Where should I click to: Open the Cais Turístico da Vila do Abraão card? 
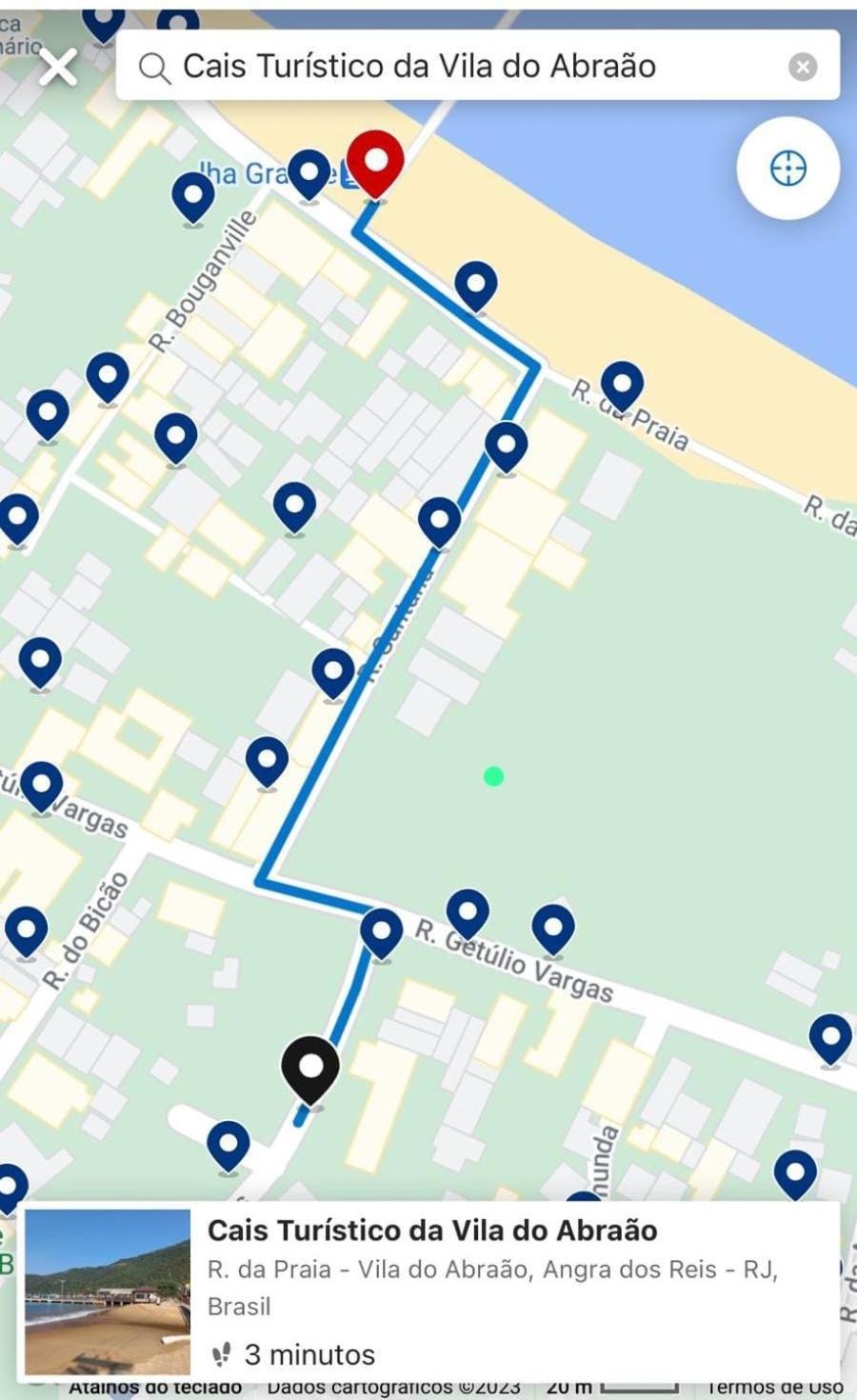click(430, 1290)
